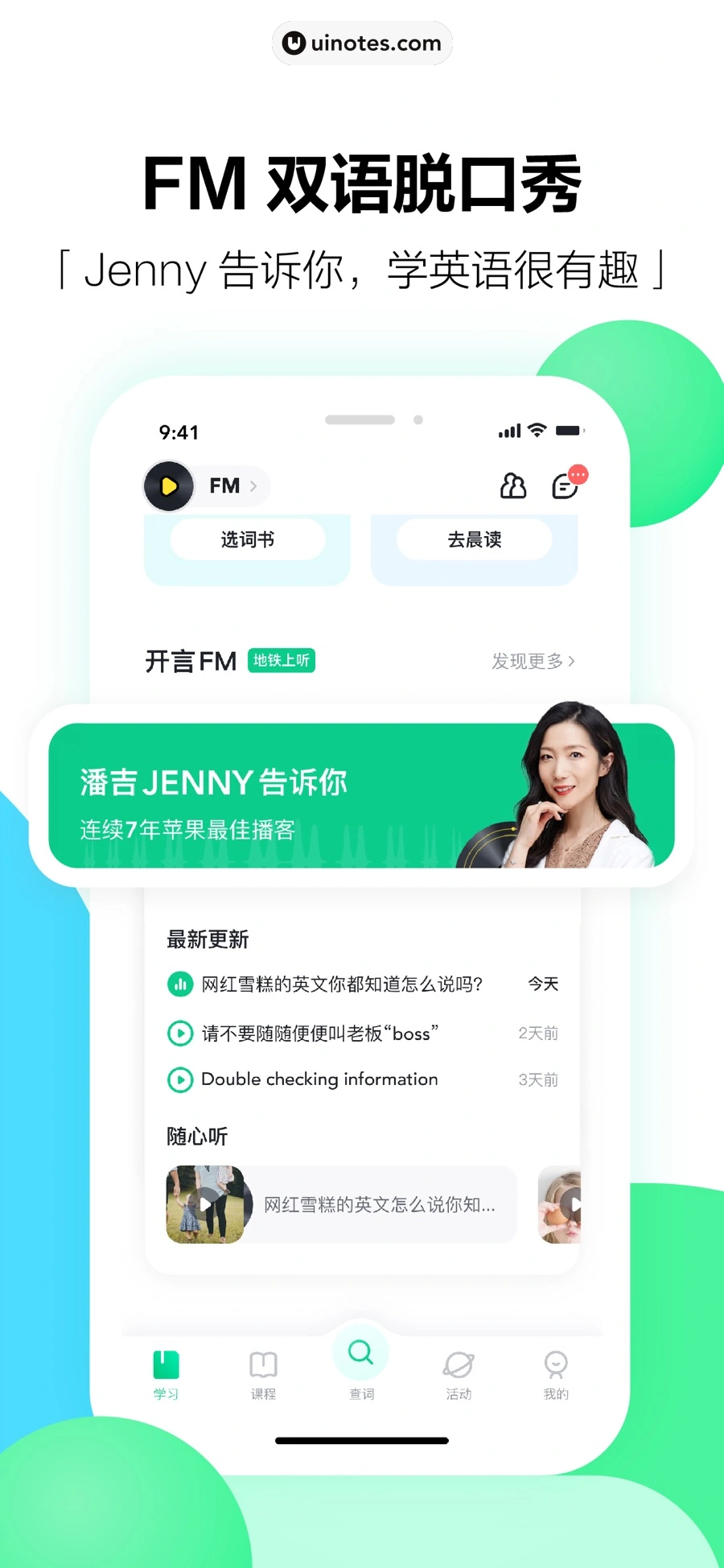The width and height of the screenshot is (724, 1568).
Task: Tap the uinotes.com logo at the top
Action: tap(362, 42)
